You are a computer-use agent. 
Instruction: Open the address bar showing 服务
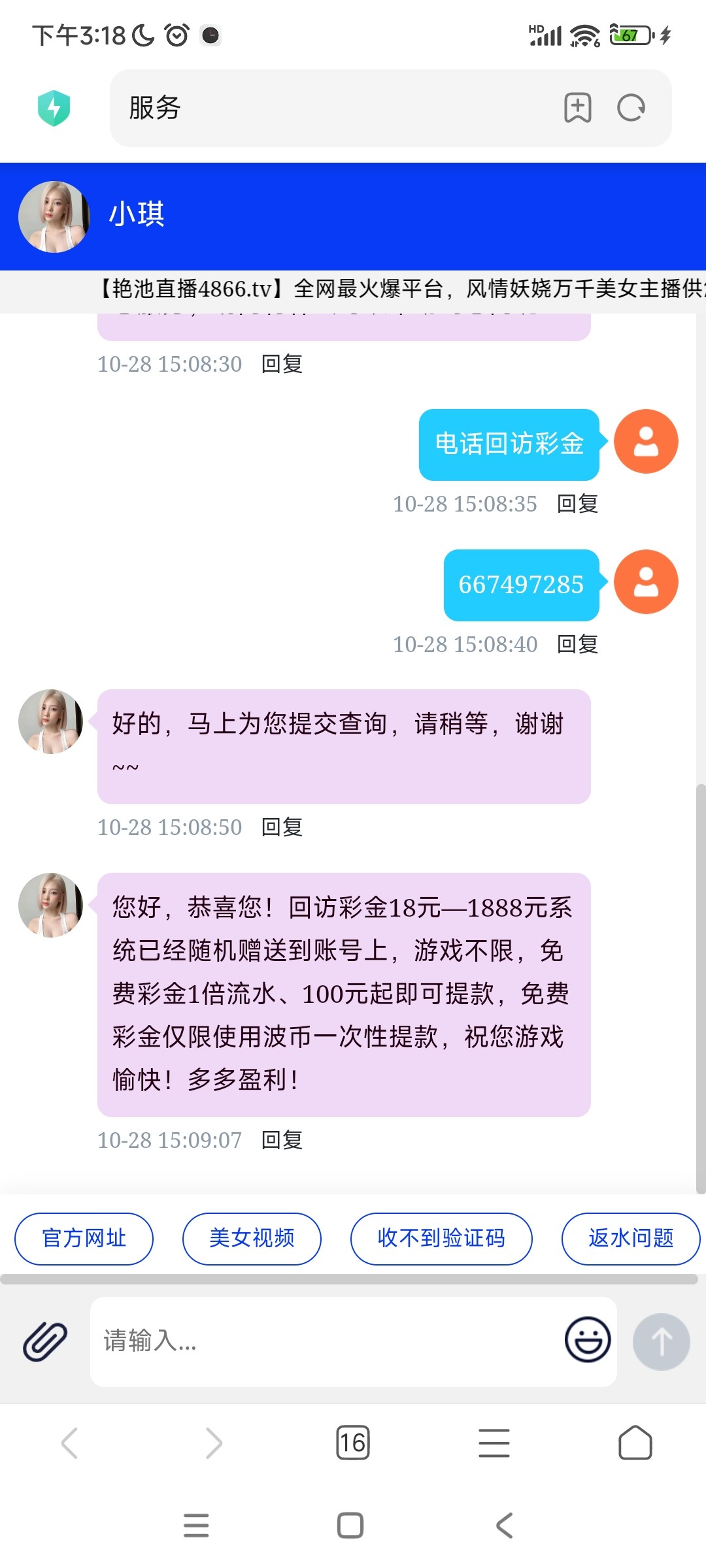click(x=327, y=108)
